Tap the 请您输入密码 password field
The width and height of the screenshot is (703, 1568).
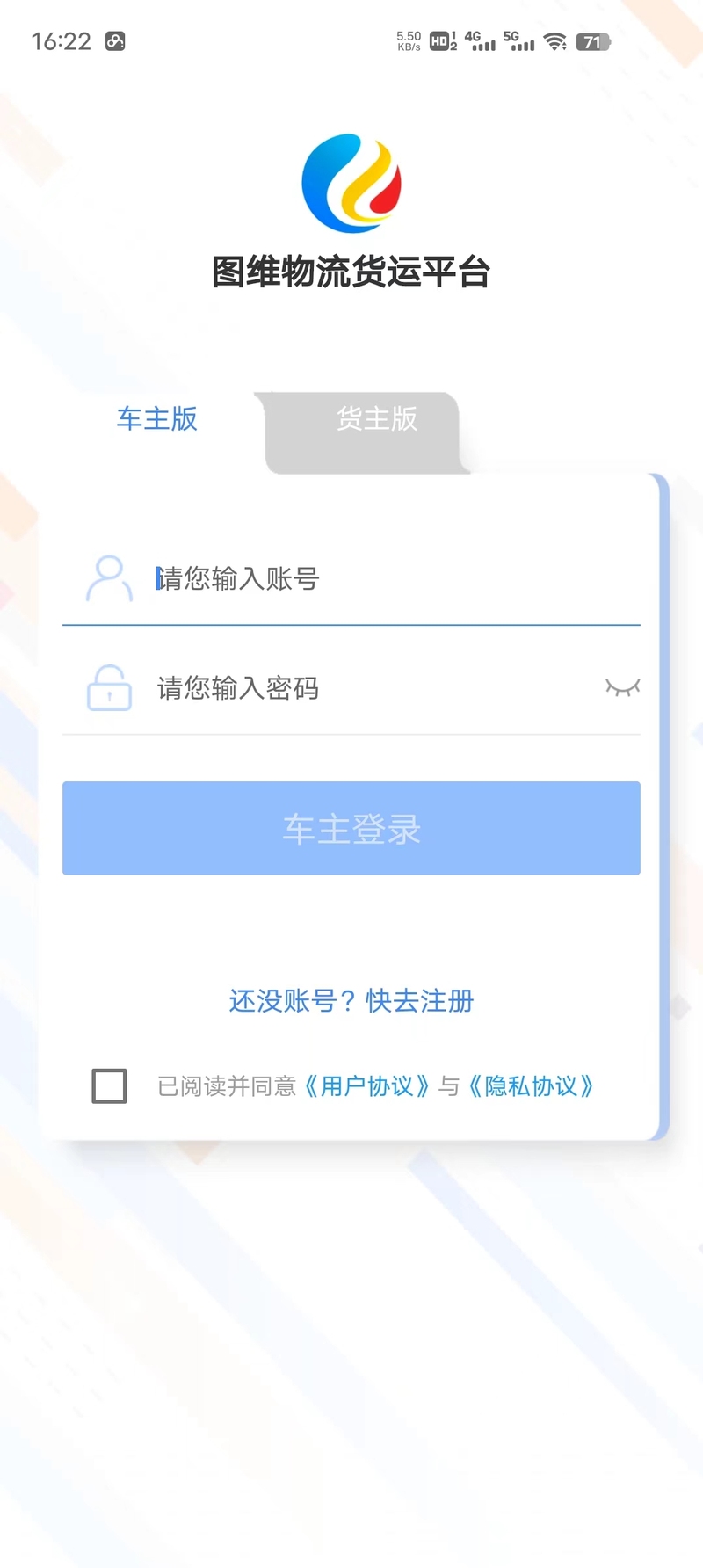point(369,688)
